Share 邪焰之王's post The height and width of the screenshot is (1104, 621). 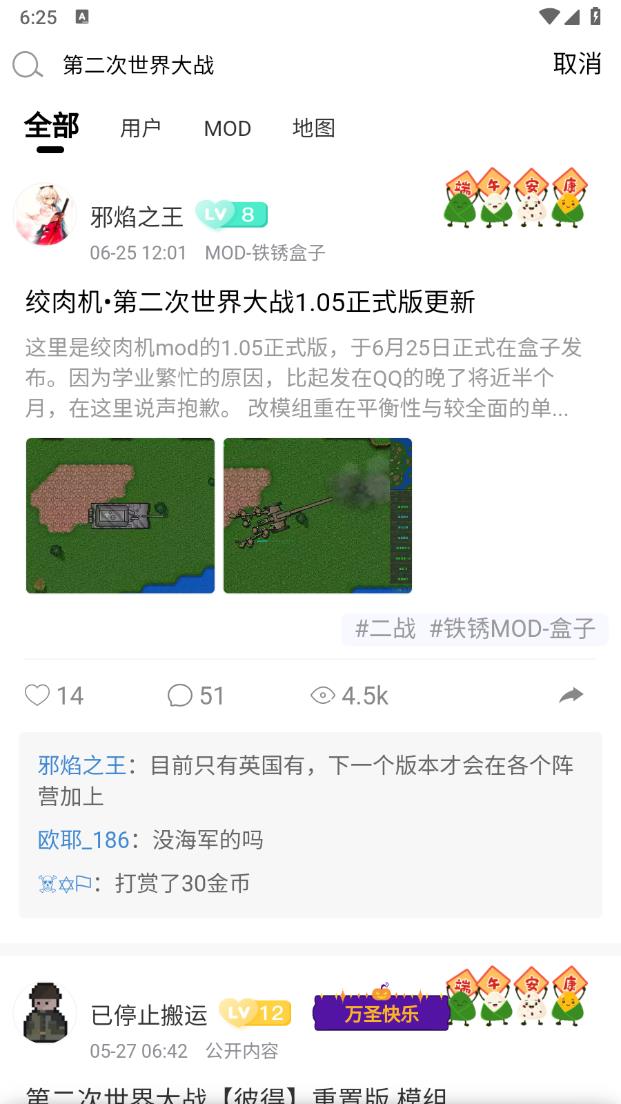click(571, 696)
